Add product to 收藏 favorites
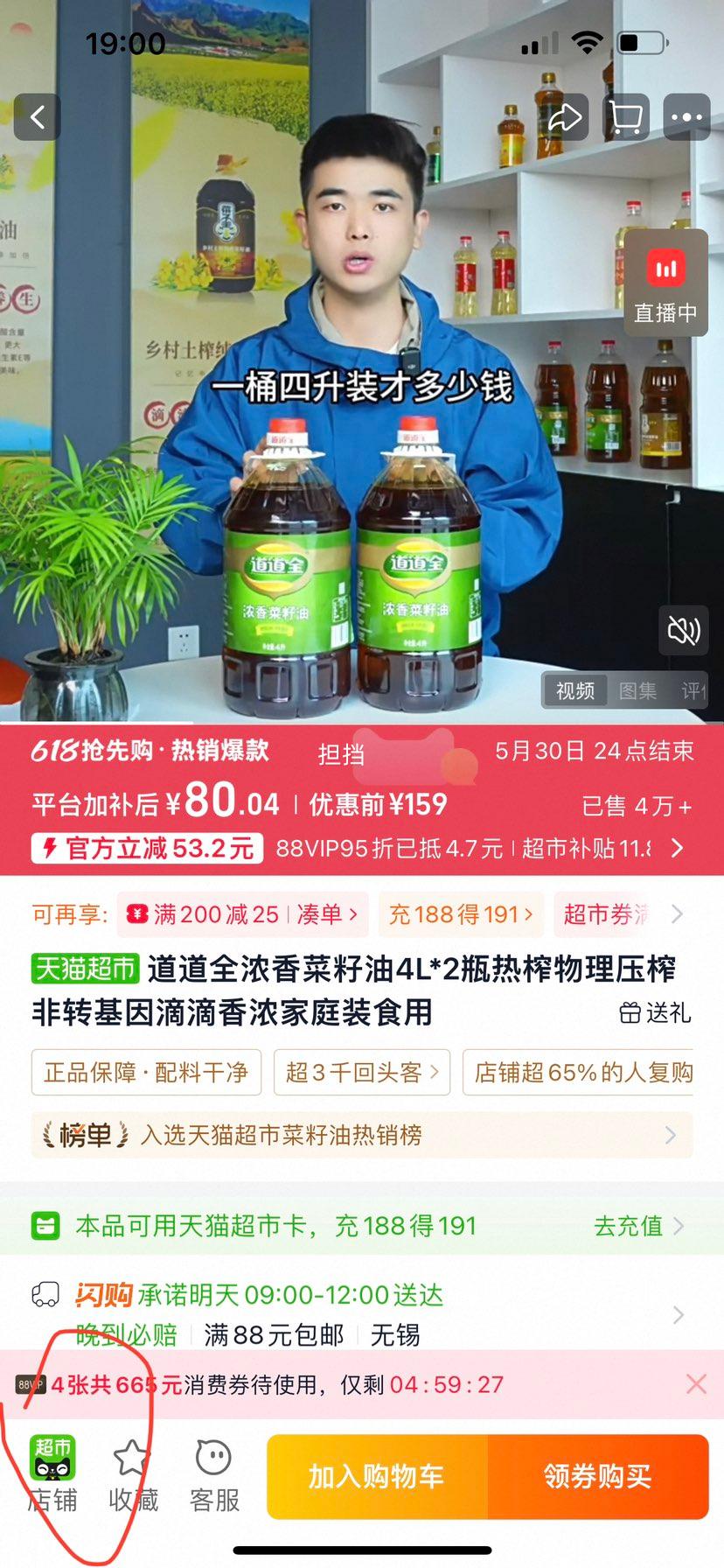Viewport: 724px width, 1568px height. pyautogui.click(x=133, y=1475)
